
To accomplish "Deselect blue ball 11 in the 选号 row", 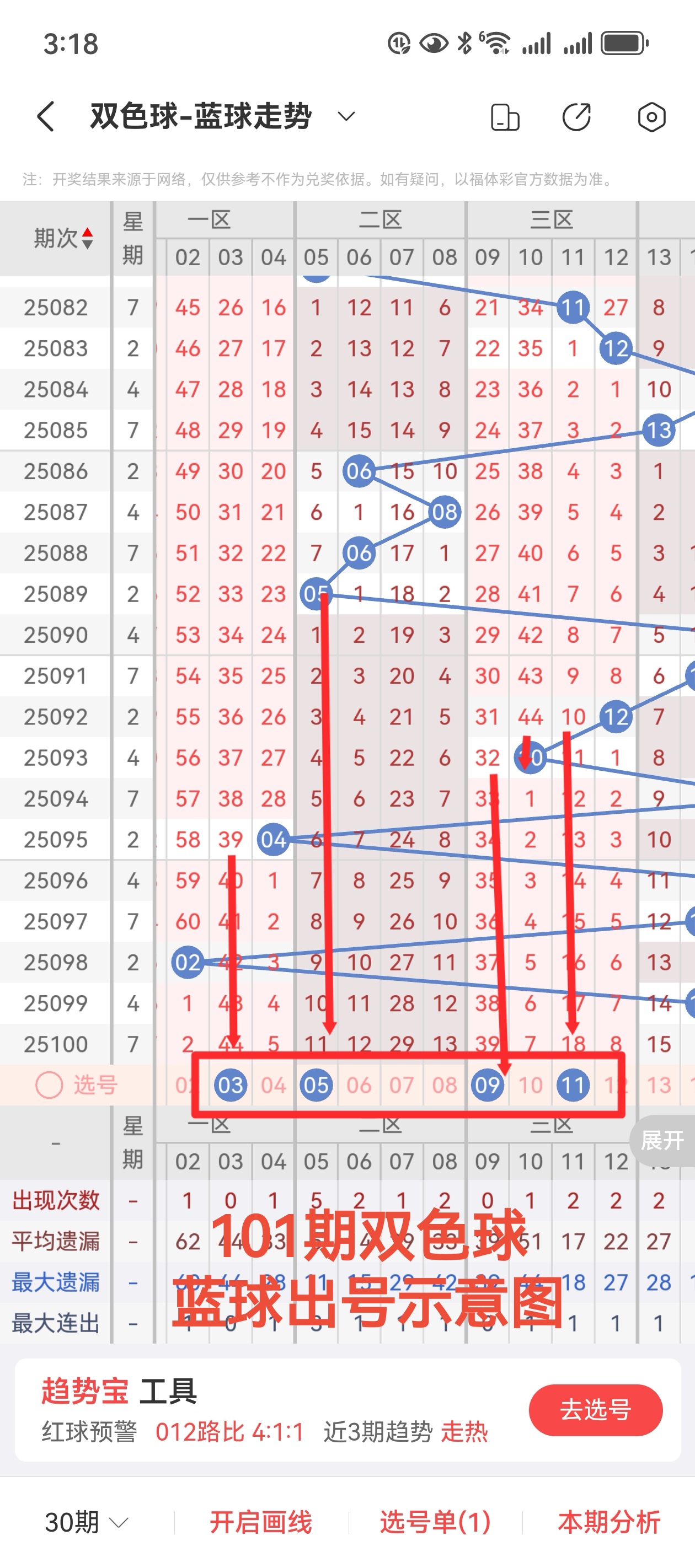I will tap(573, 1085).
